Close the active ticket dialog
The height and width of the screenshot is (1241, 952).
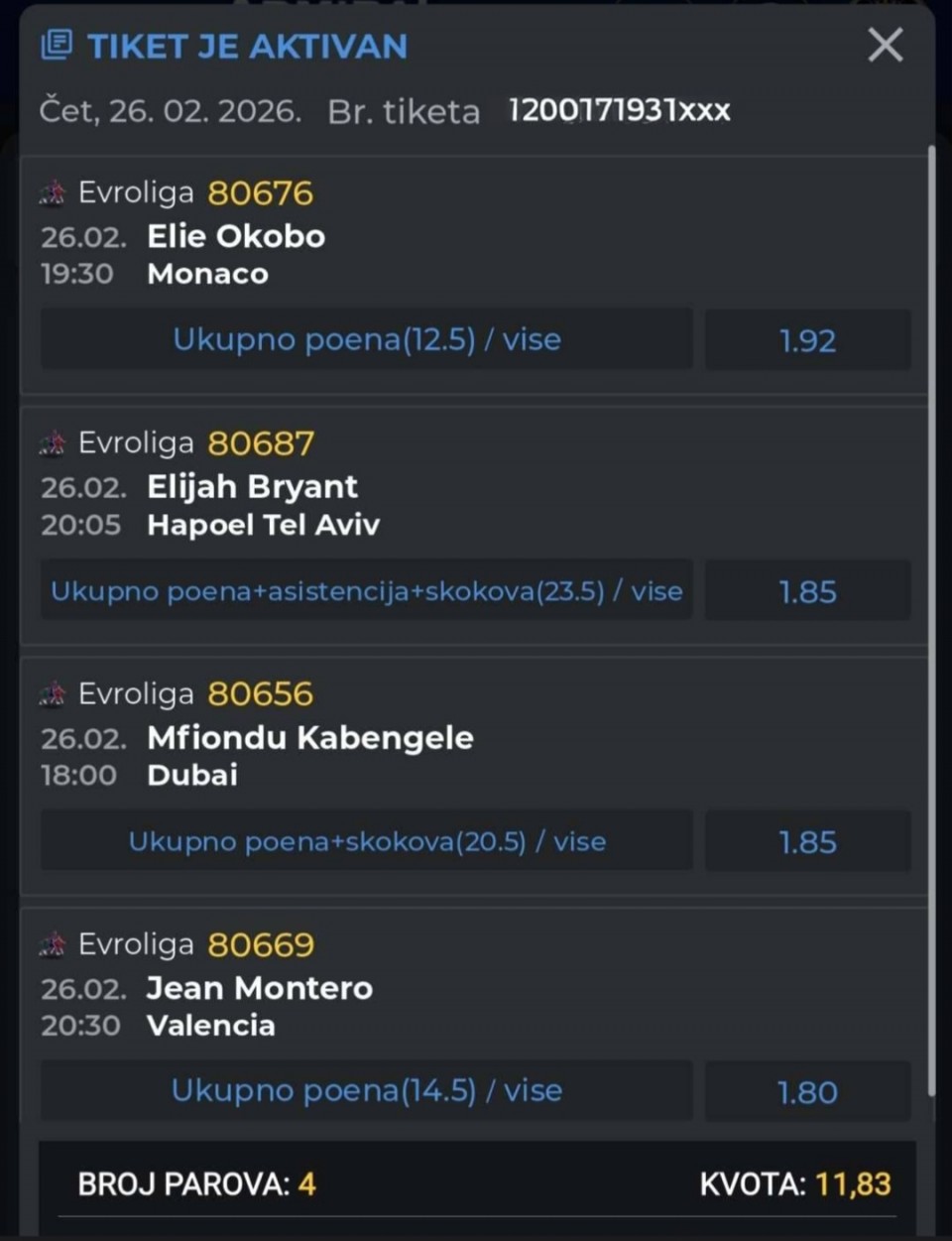point(885,45)
